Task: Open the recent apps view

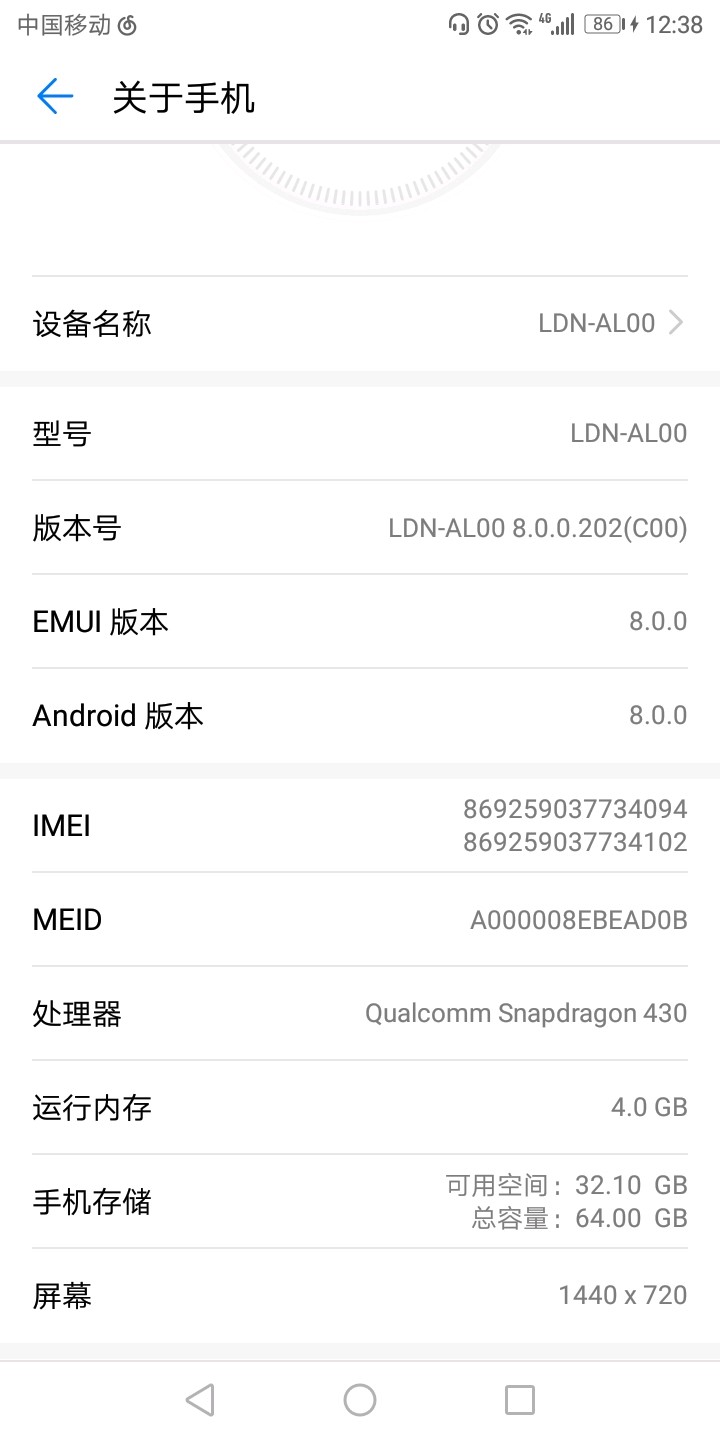Action: click(x=519, y=1399)
